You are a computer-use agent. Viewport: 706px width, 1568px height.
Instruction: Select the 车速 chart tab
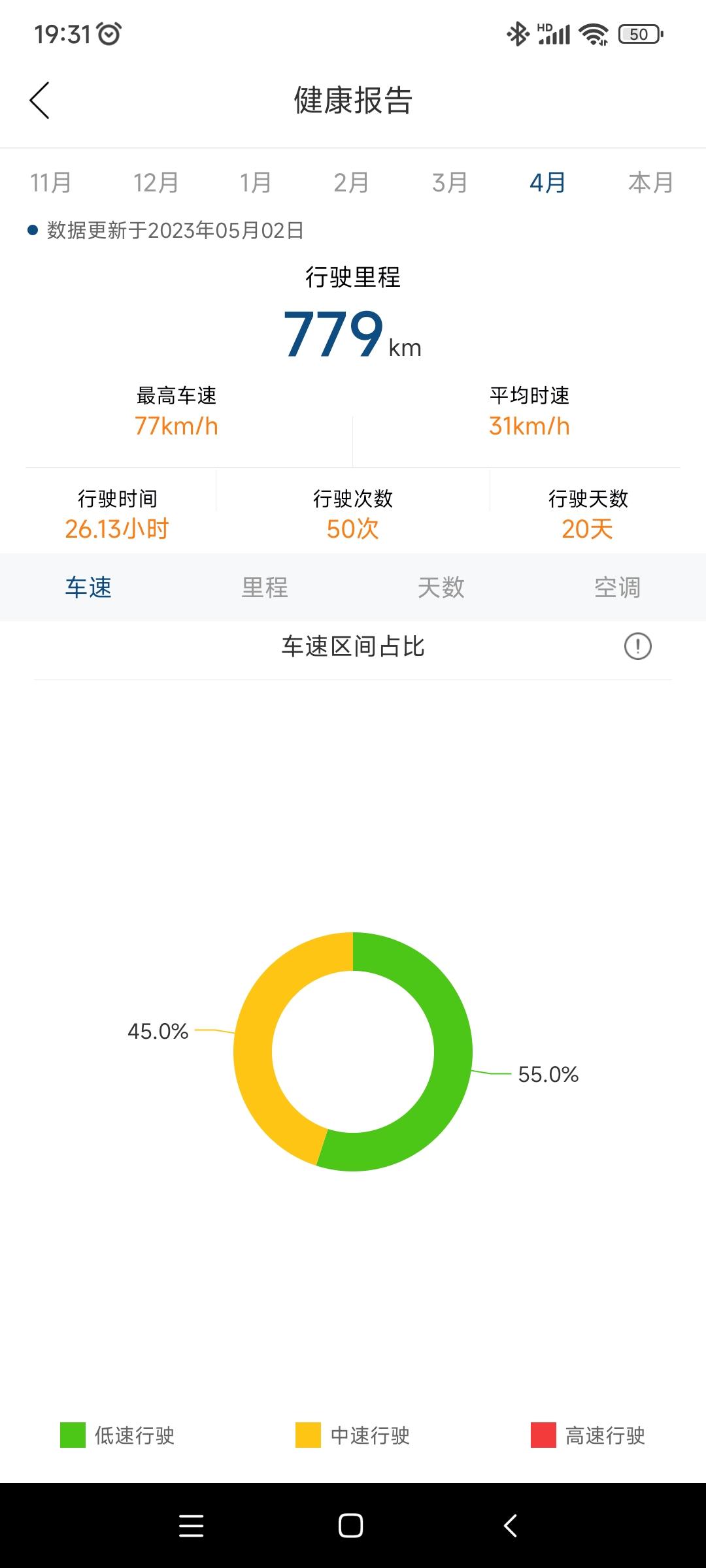coord(88,587)
